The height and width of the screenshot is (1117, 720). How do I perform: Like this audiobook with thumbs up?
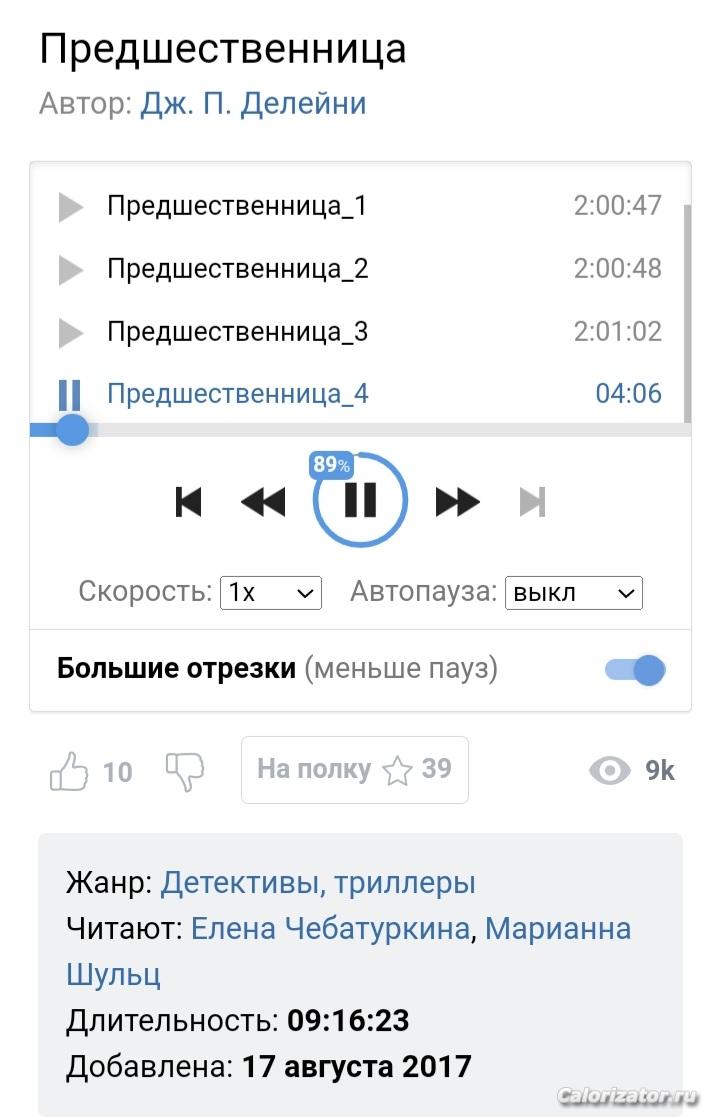69,772
